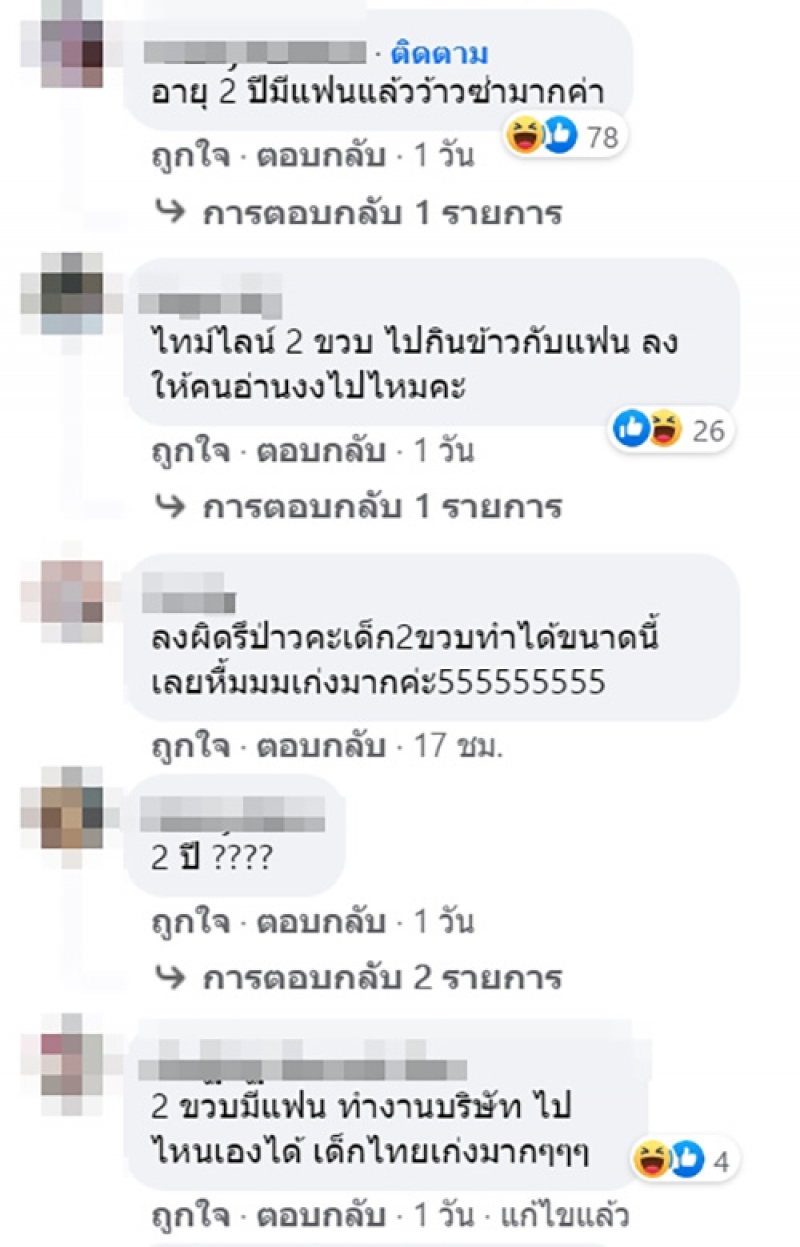The image size is (800, 1247).
Task: Reply to the '2 ปี ????' comment
Action: tap(321, 921)
